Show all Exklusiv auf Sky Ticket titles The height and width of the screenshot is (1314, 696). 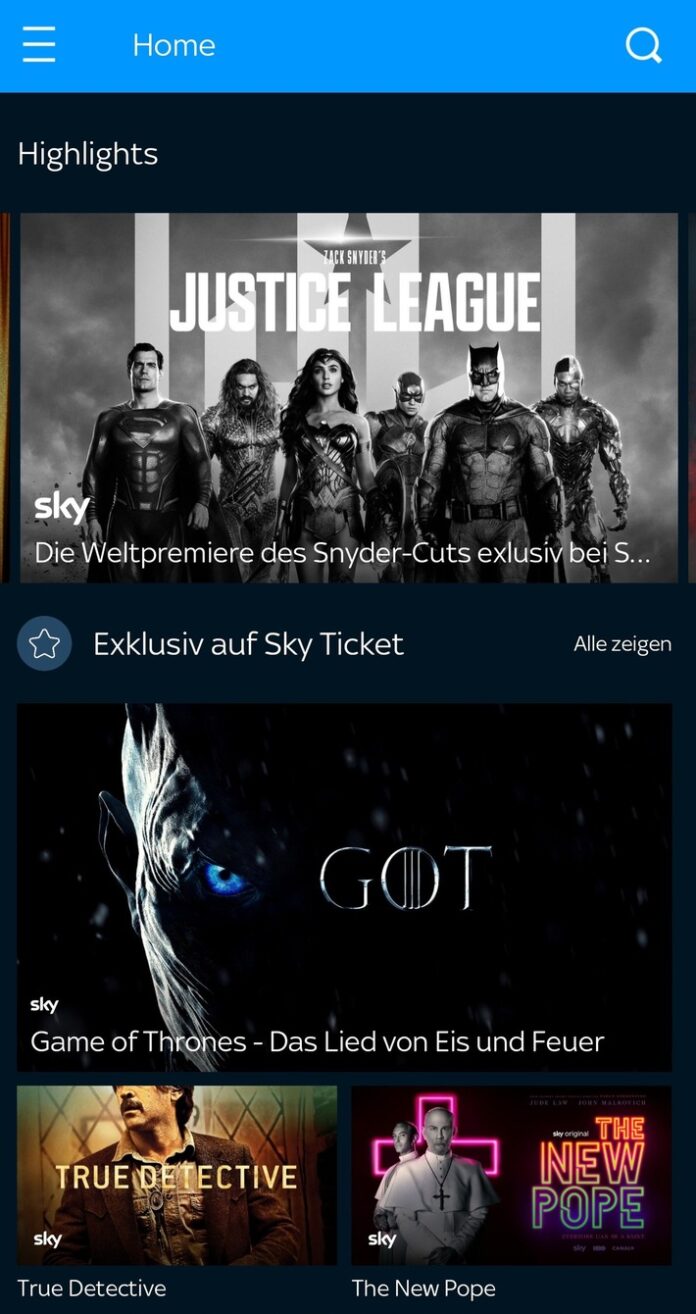(622, 644)
